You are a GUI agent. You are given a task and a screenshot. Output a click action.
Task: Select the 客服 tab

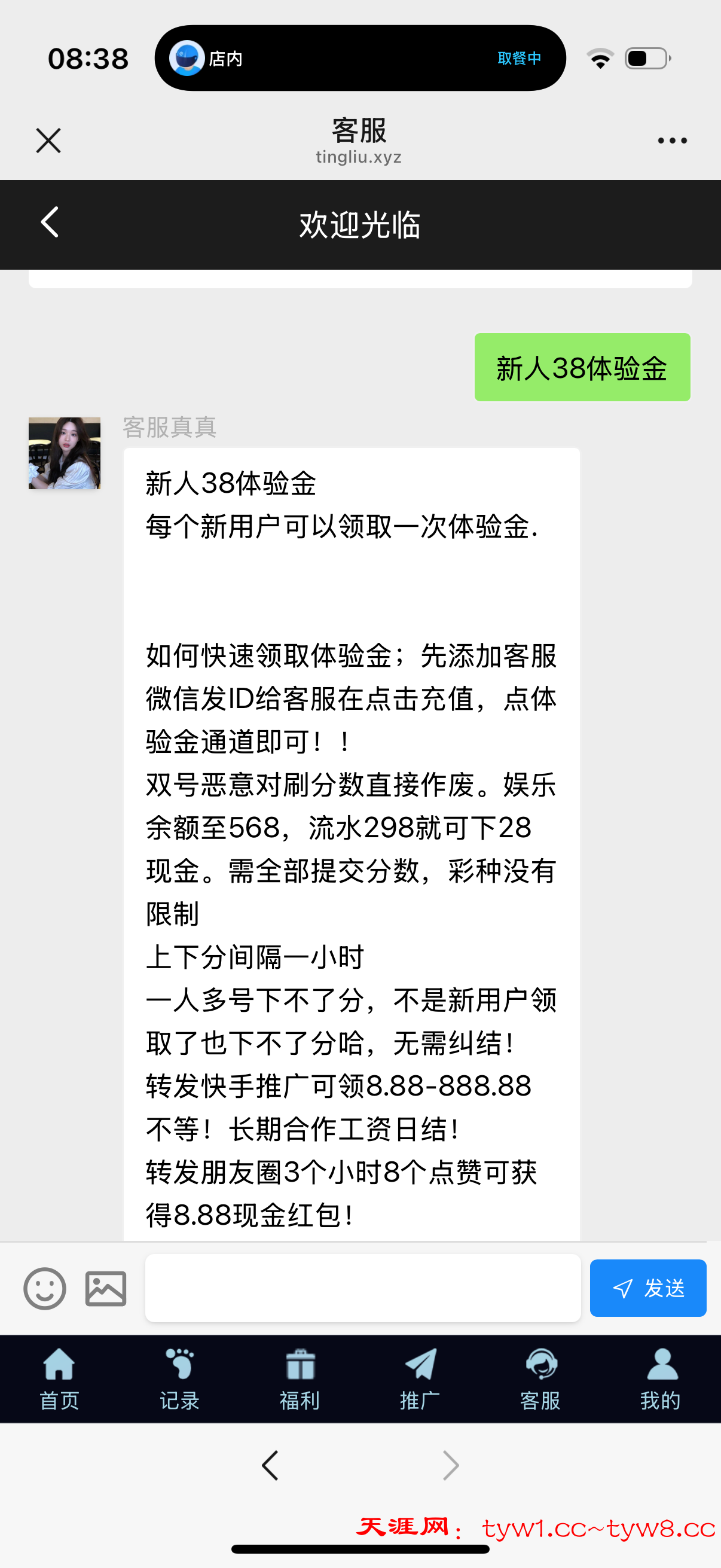pyautogui.click(x=540, y=1378)
